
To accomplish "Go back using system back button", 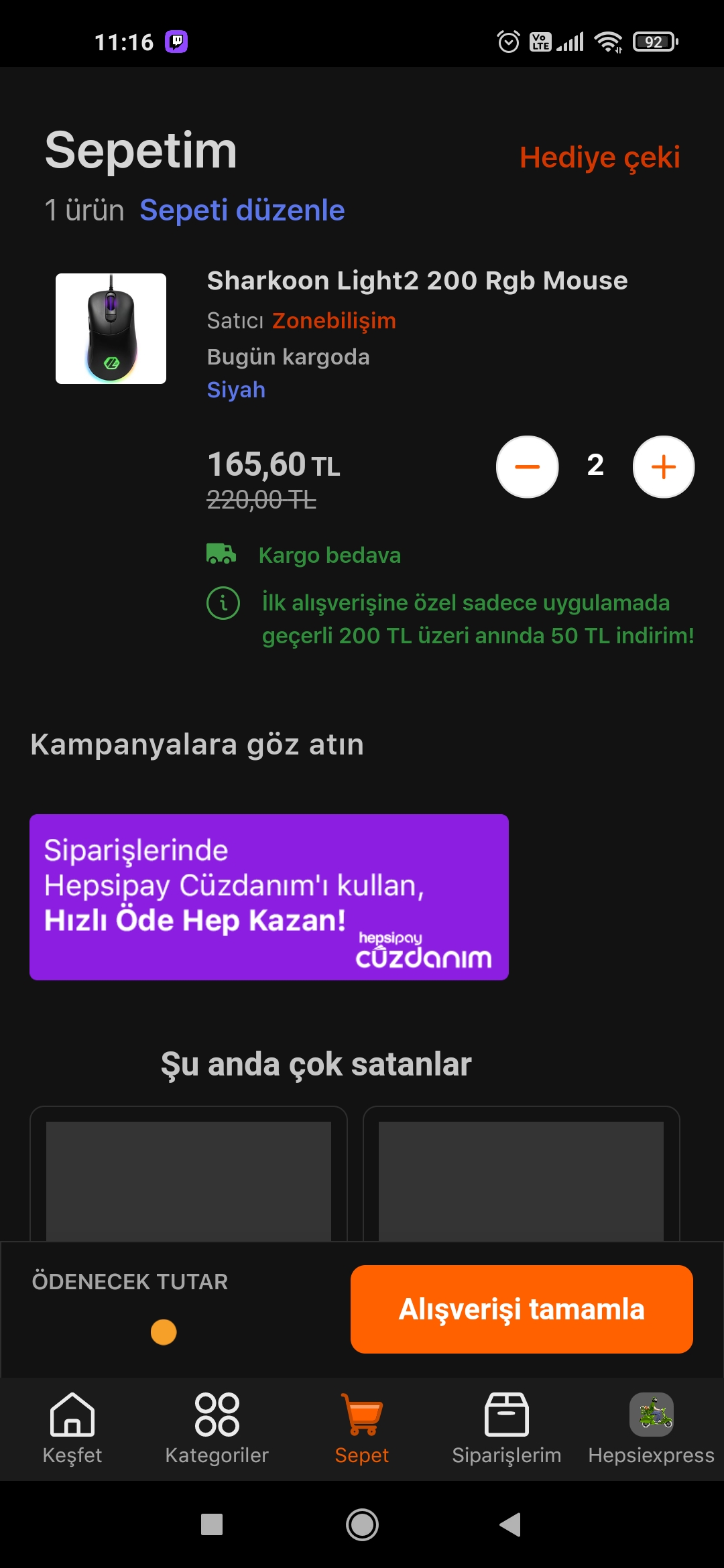I will pos(510,1524).
